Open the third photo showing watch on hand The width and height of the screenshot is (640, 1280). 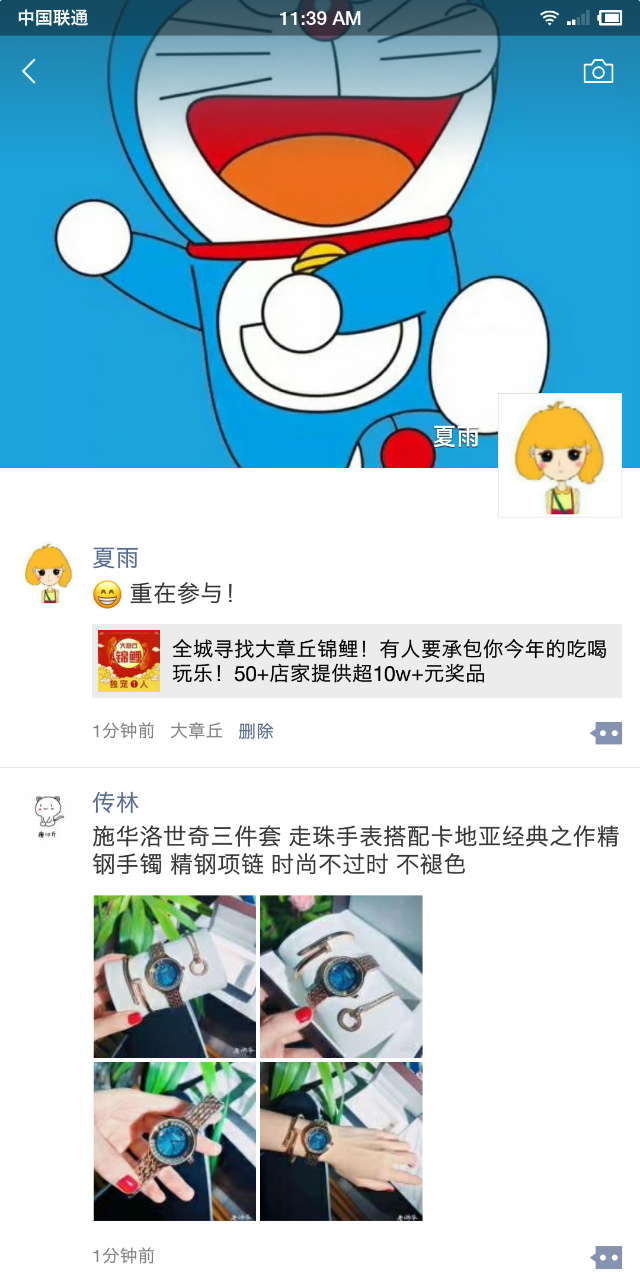pos(174,1141)
